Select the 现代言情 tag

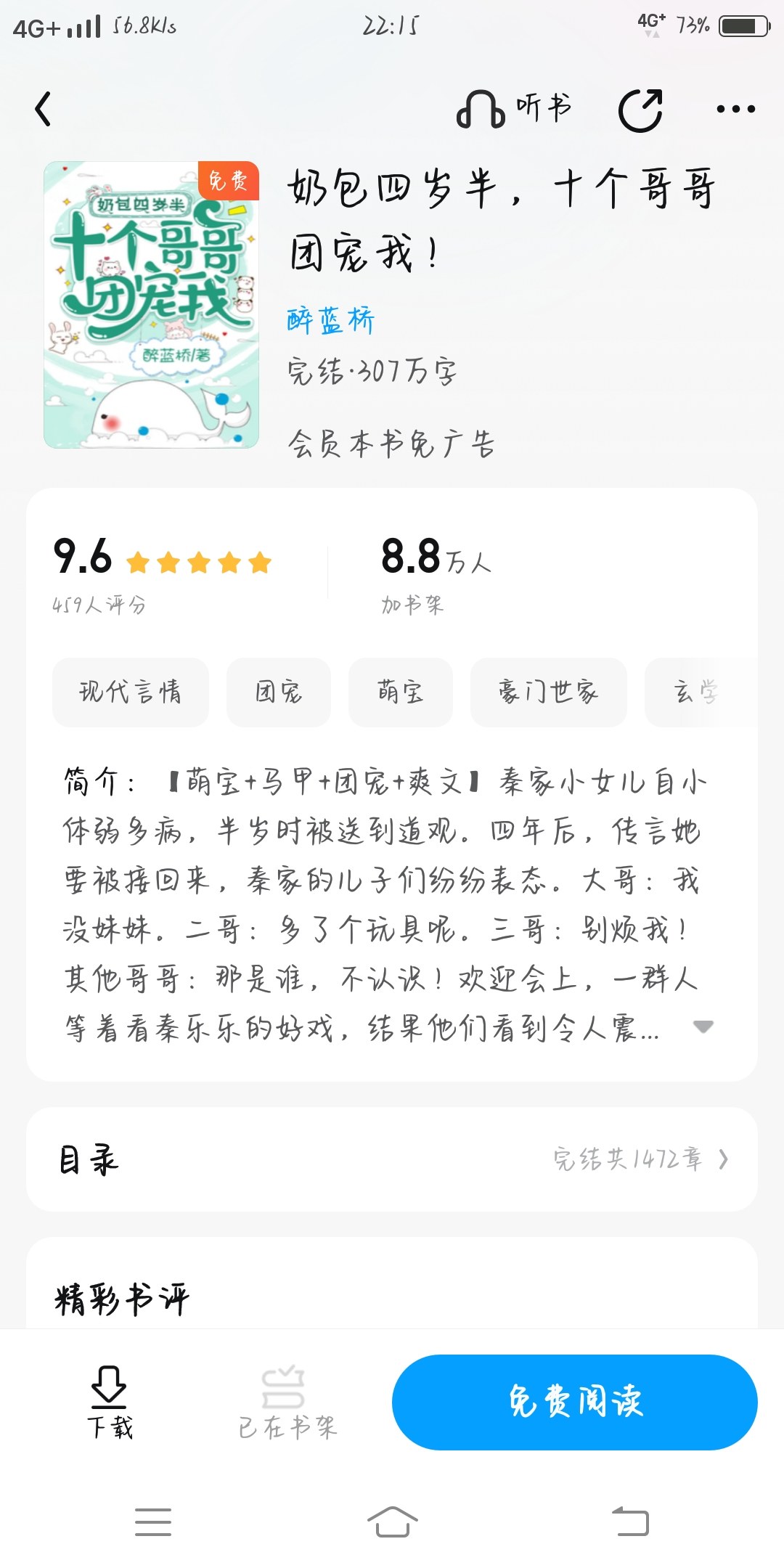point(131,692)
